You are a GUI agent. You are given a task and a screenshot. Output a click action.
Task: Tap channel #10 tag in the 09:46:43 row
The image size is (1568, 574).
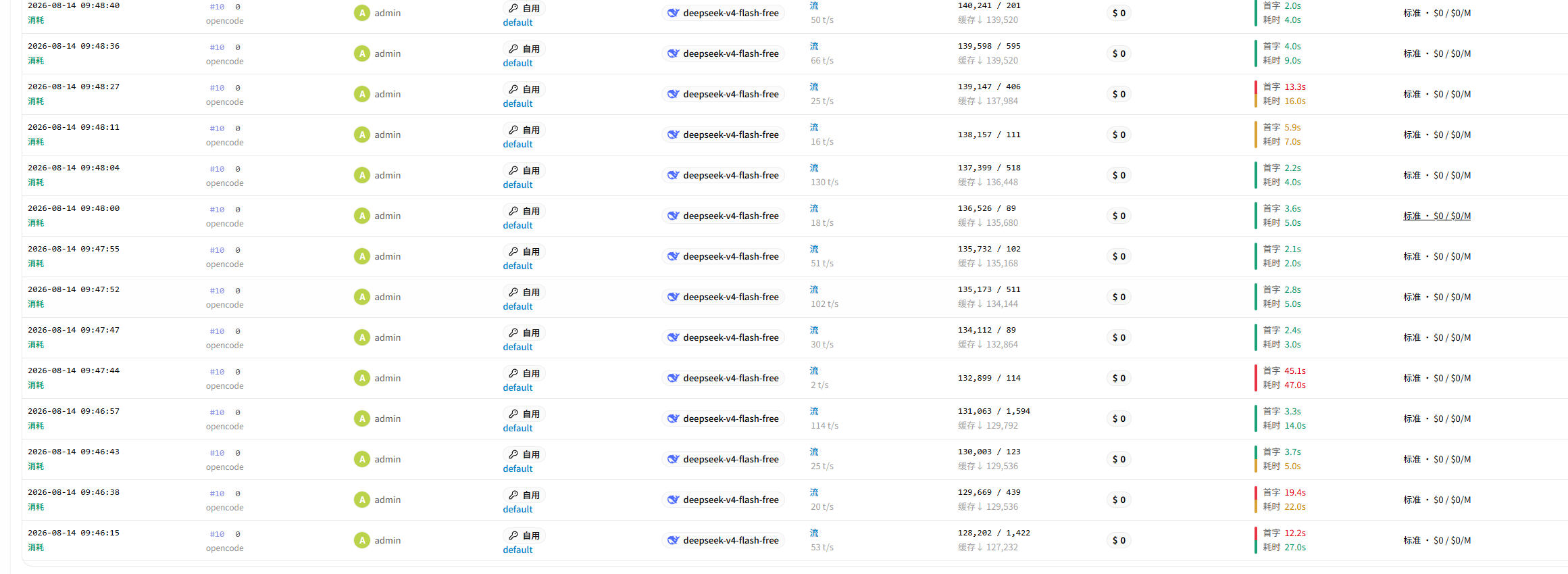click(217, 453)
